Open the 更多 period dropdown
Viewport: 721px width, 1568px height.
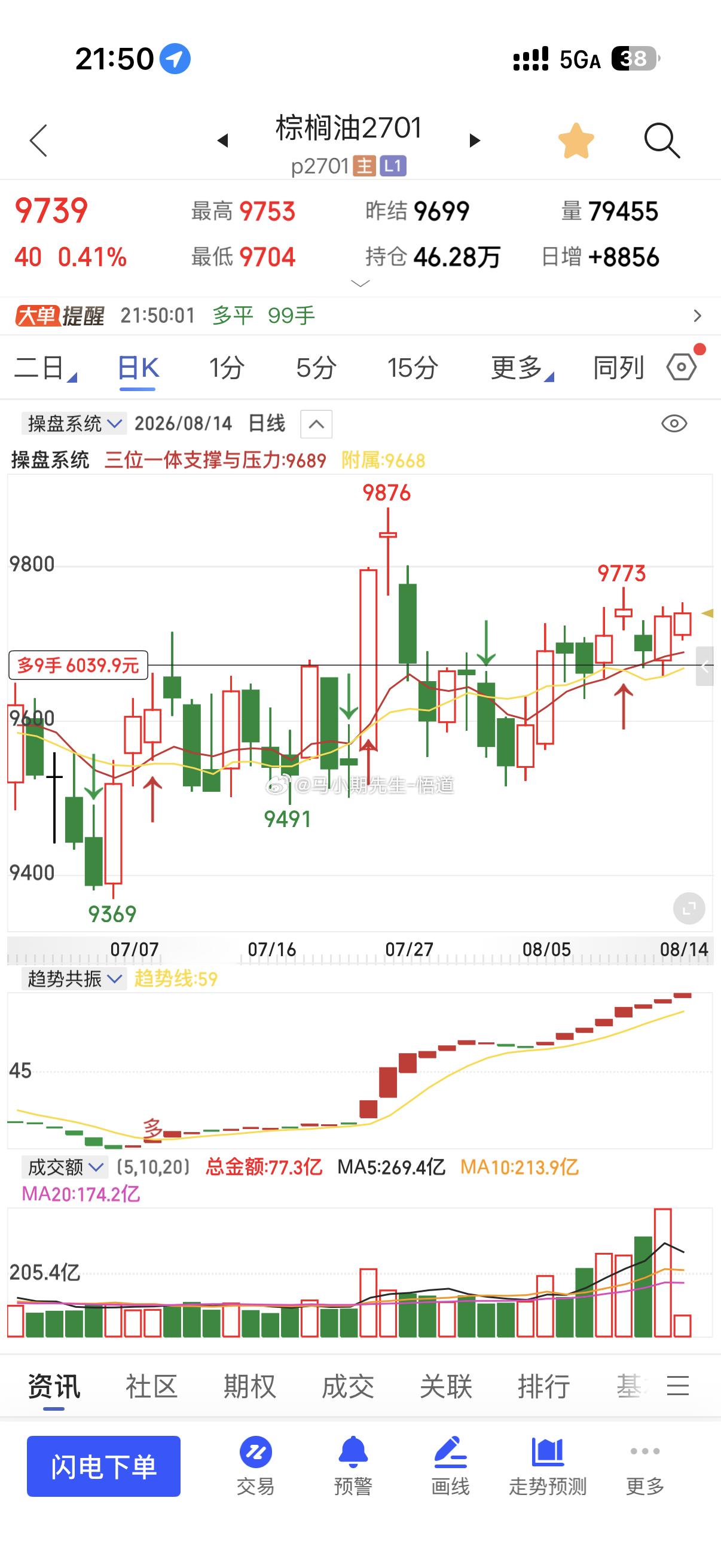pos(522,368)
